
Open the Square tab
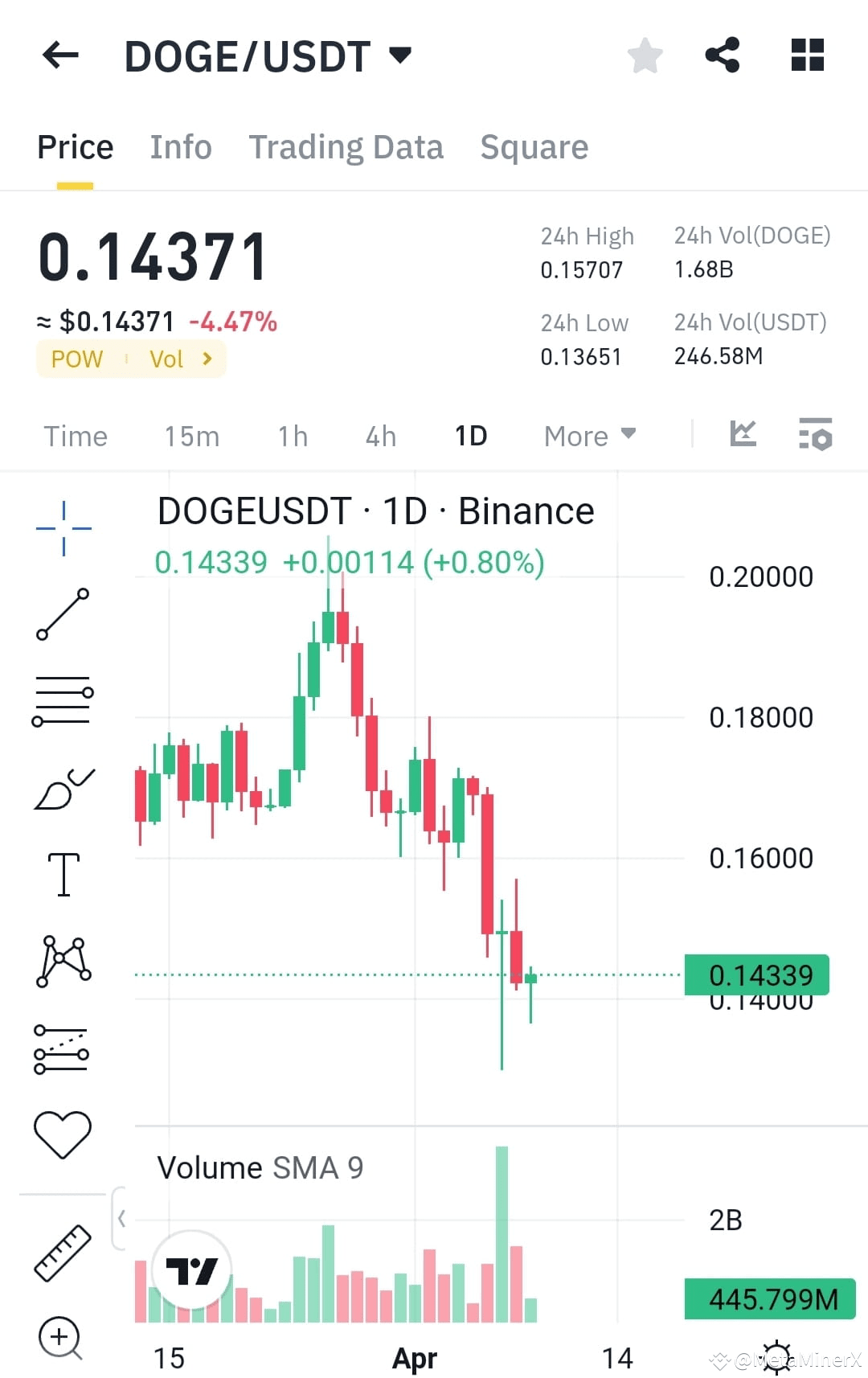[x=534, y=146]
